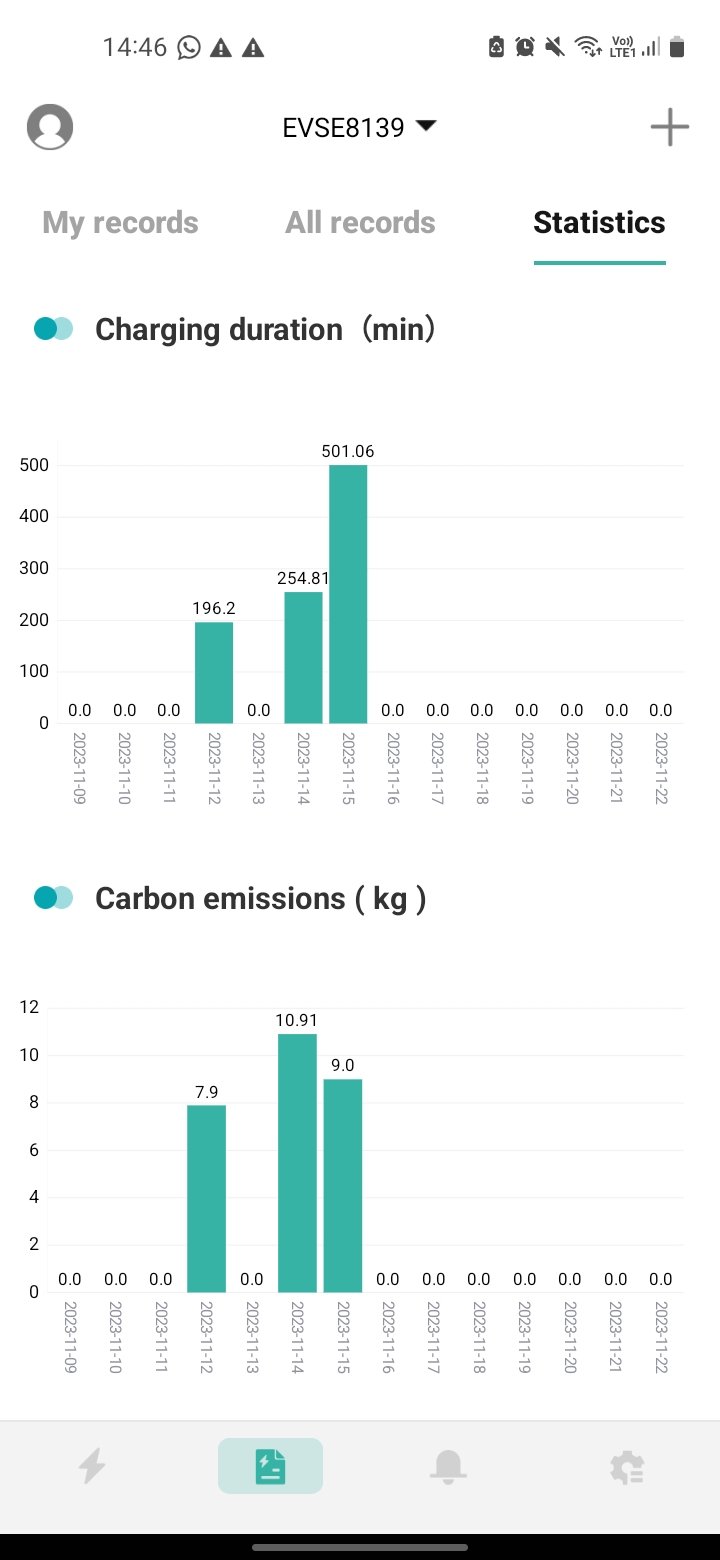Viewport: 720px width, 1560px height.
Task: Switch to the My records tab
Action: [x=120, y=222]
